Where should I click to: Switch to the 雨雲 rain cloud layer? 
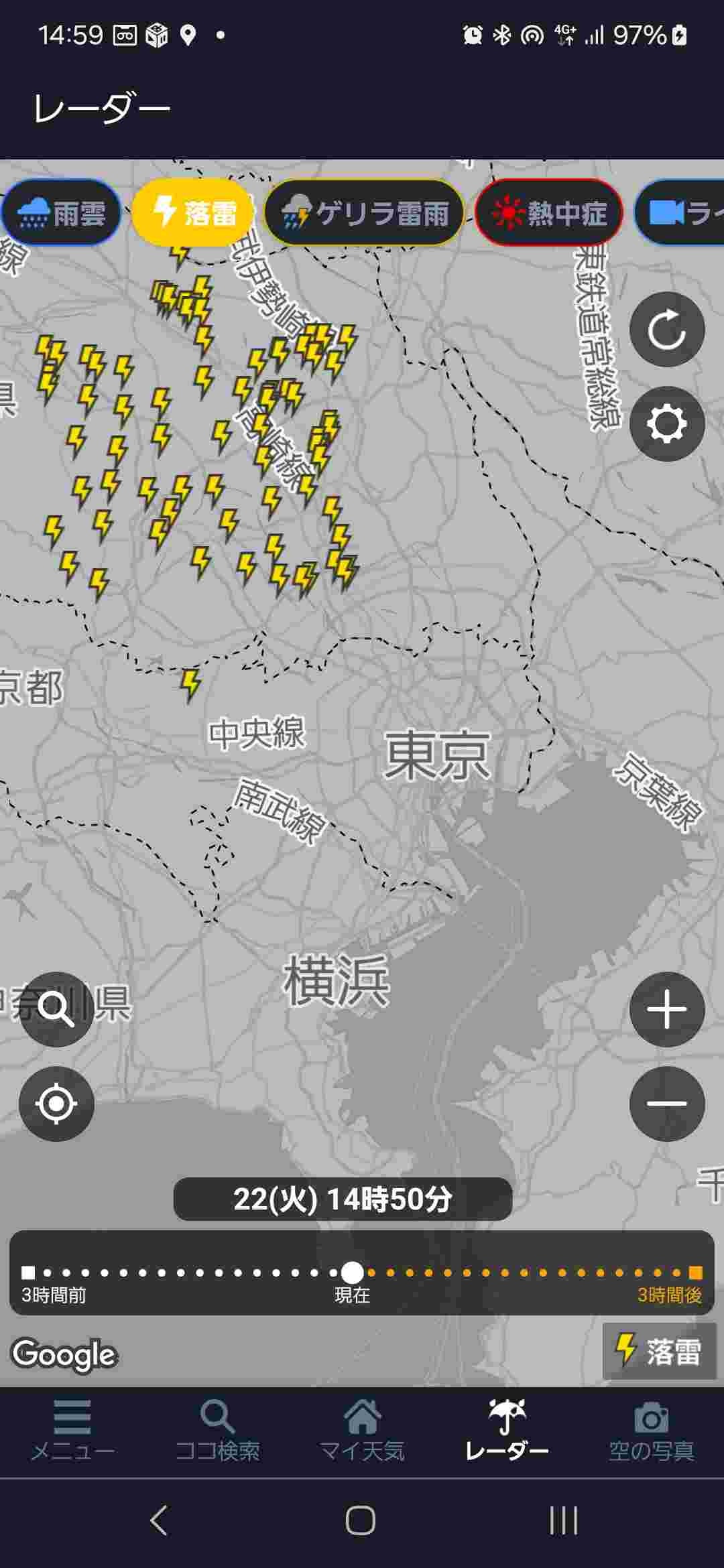click(x=62, y=213)
